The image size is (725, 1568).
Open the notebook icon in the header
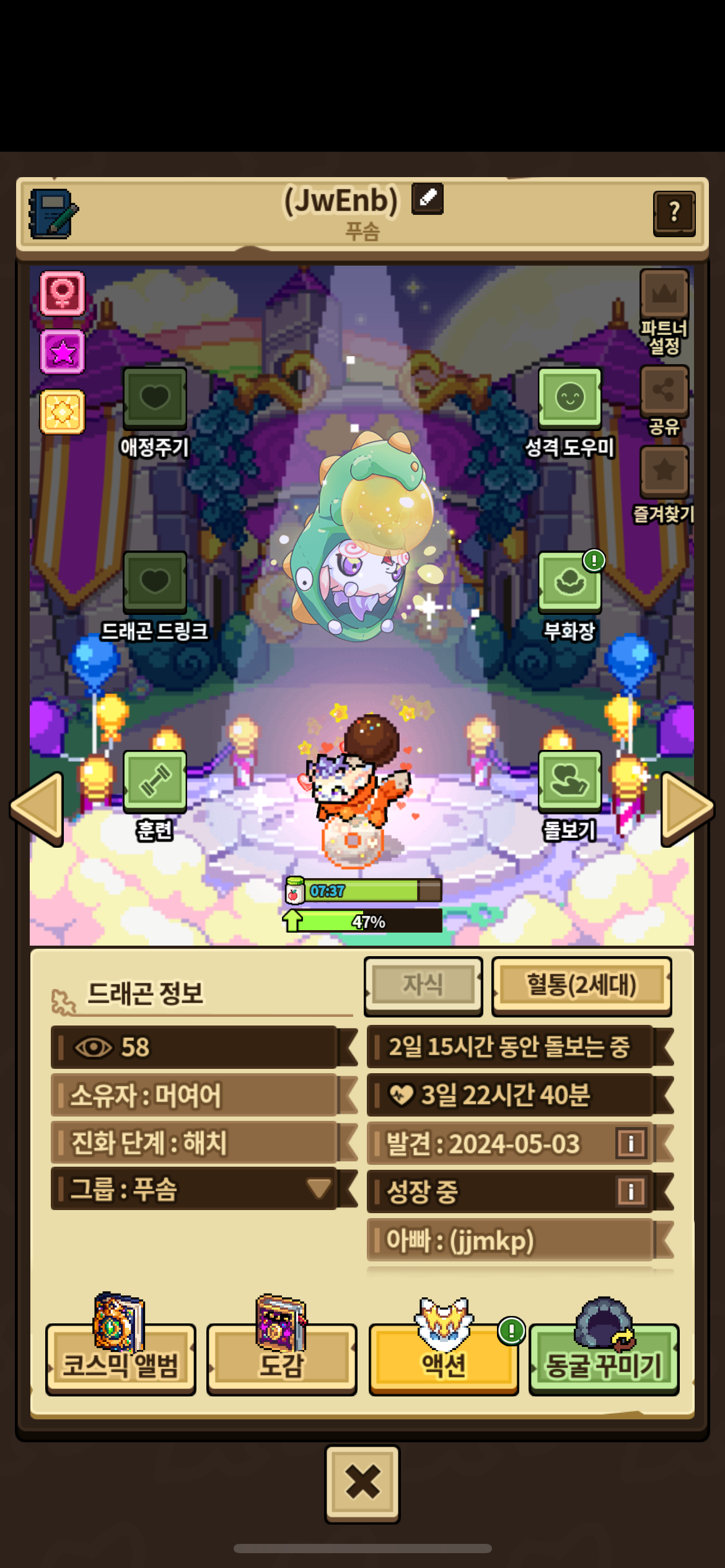[53, 214]
